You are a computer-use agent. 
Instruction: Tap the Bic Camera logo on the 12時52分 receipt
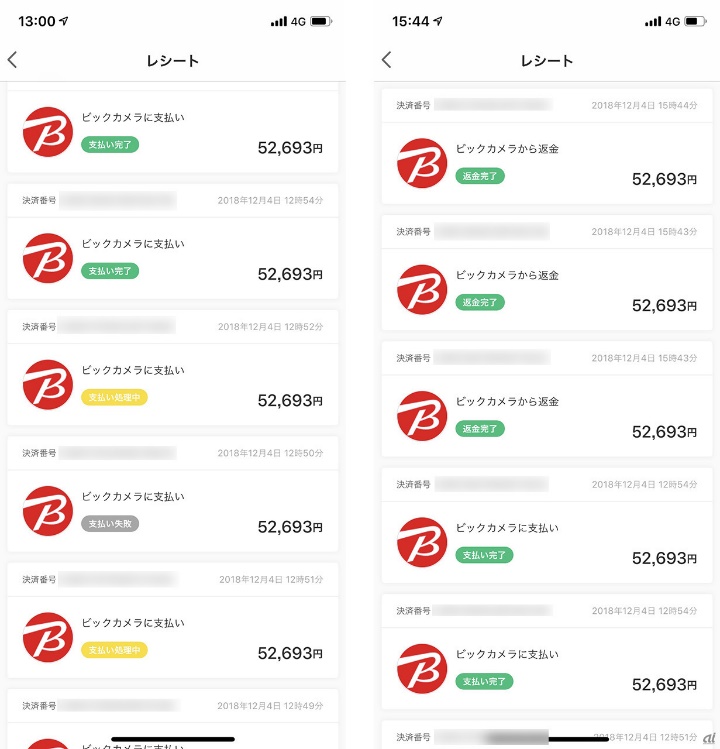(x=47, y=384)
